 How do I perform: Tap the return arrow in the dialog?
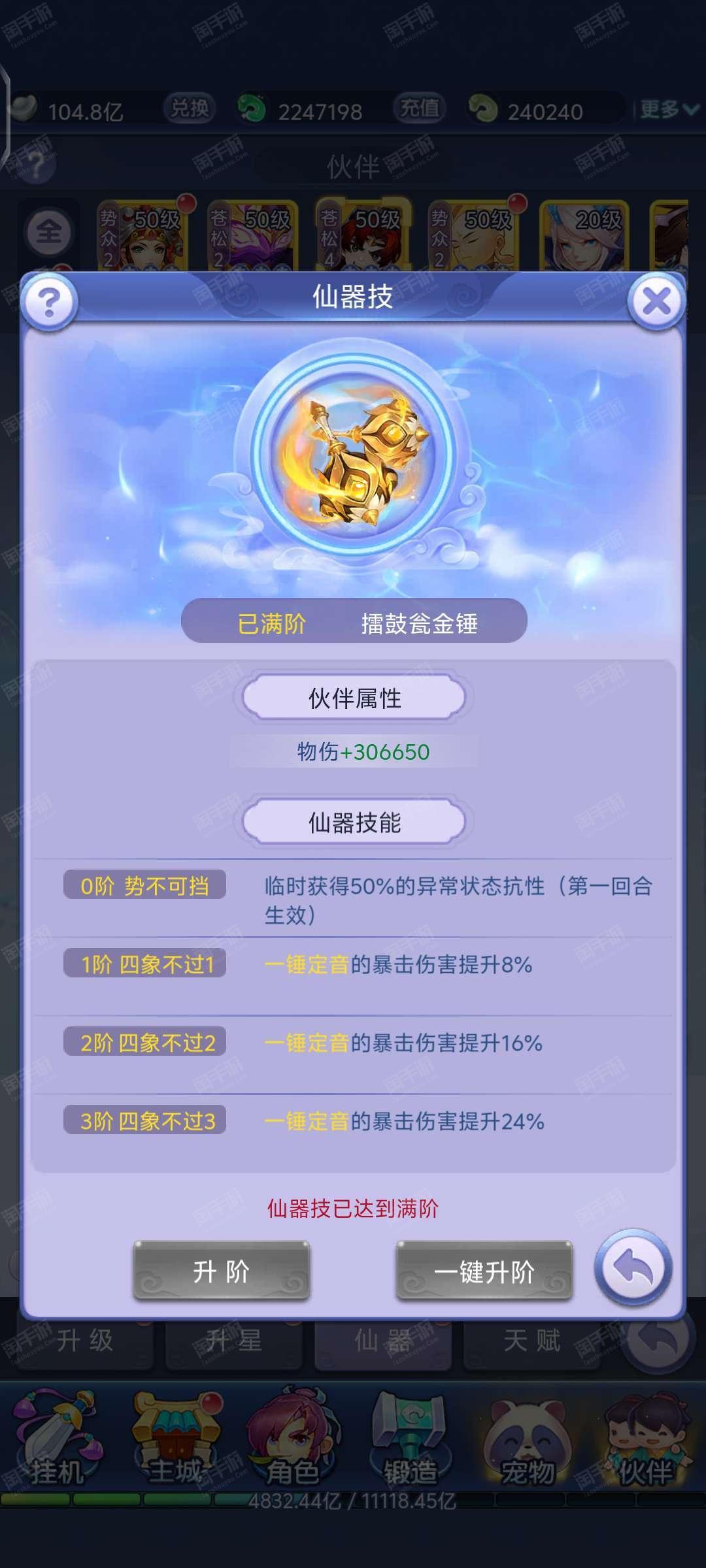pyautogui.click(x=633, y=1267)
